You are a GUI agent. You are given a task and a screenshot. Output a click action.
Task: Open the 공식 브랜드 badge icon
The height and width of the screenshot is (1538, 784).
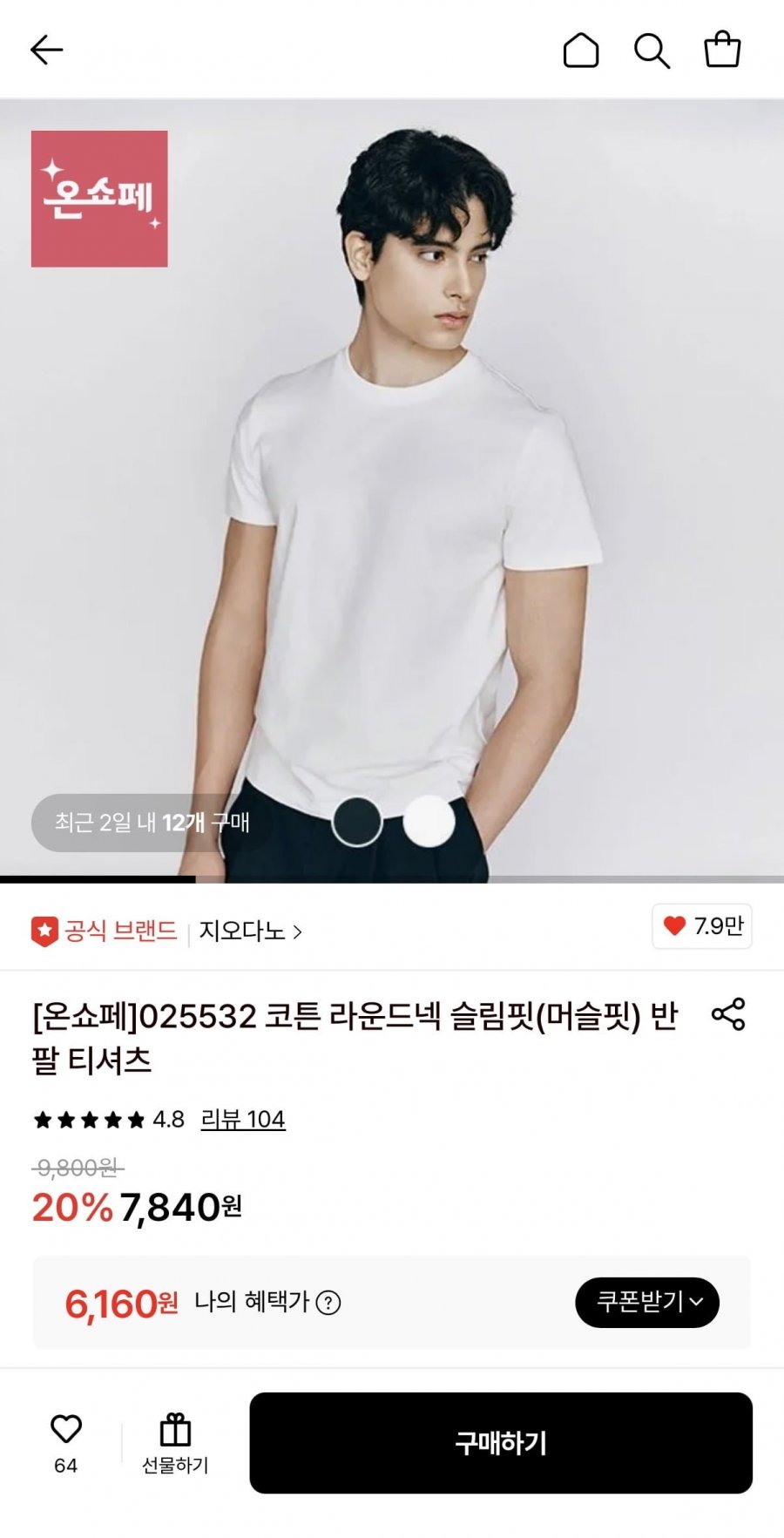(46, 929)
